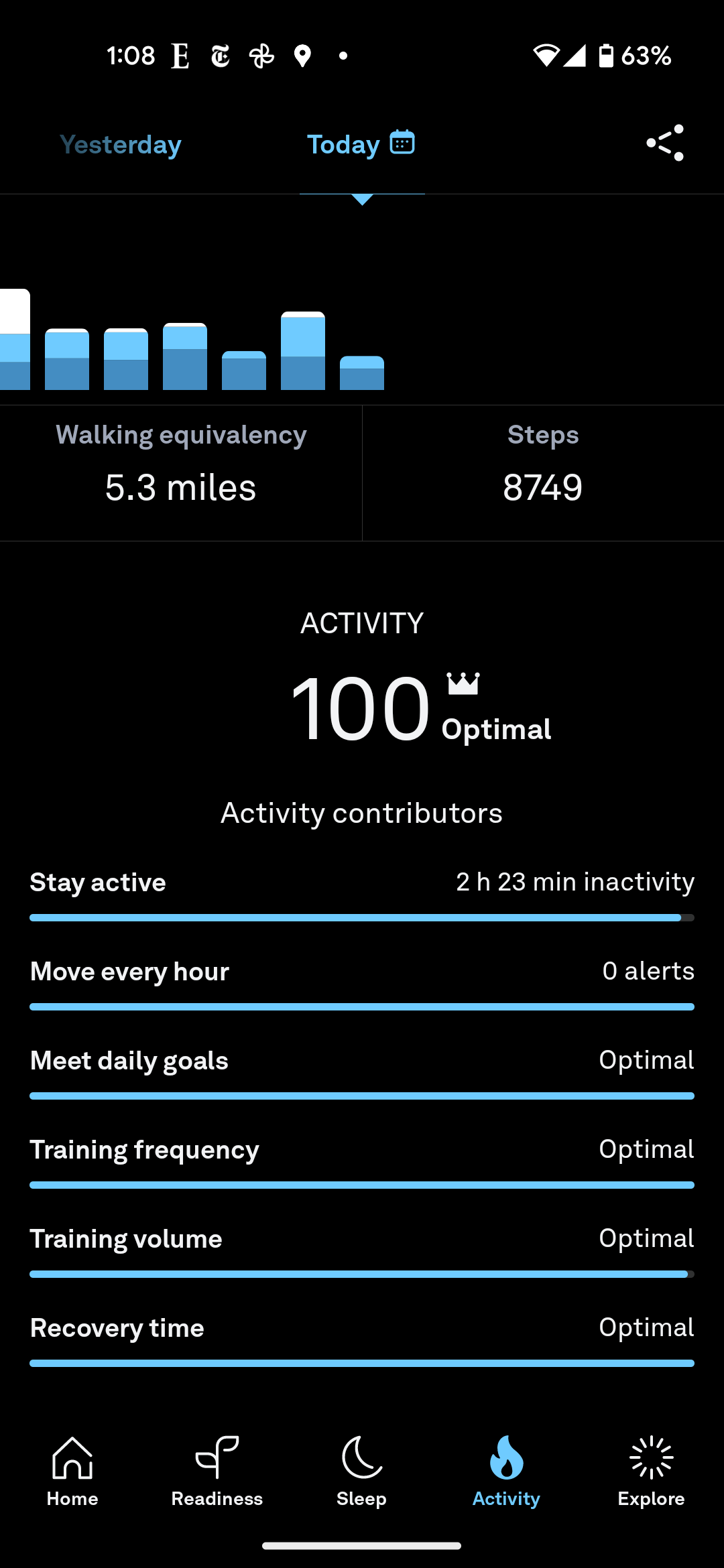Share today's activity summary
The height and width of the screenshot is (1568, 724).
[x=664, y=143]
